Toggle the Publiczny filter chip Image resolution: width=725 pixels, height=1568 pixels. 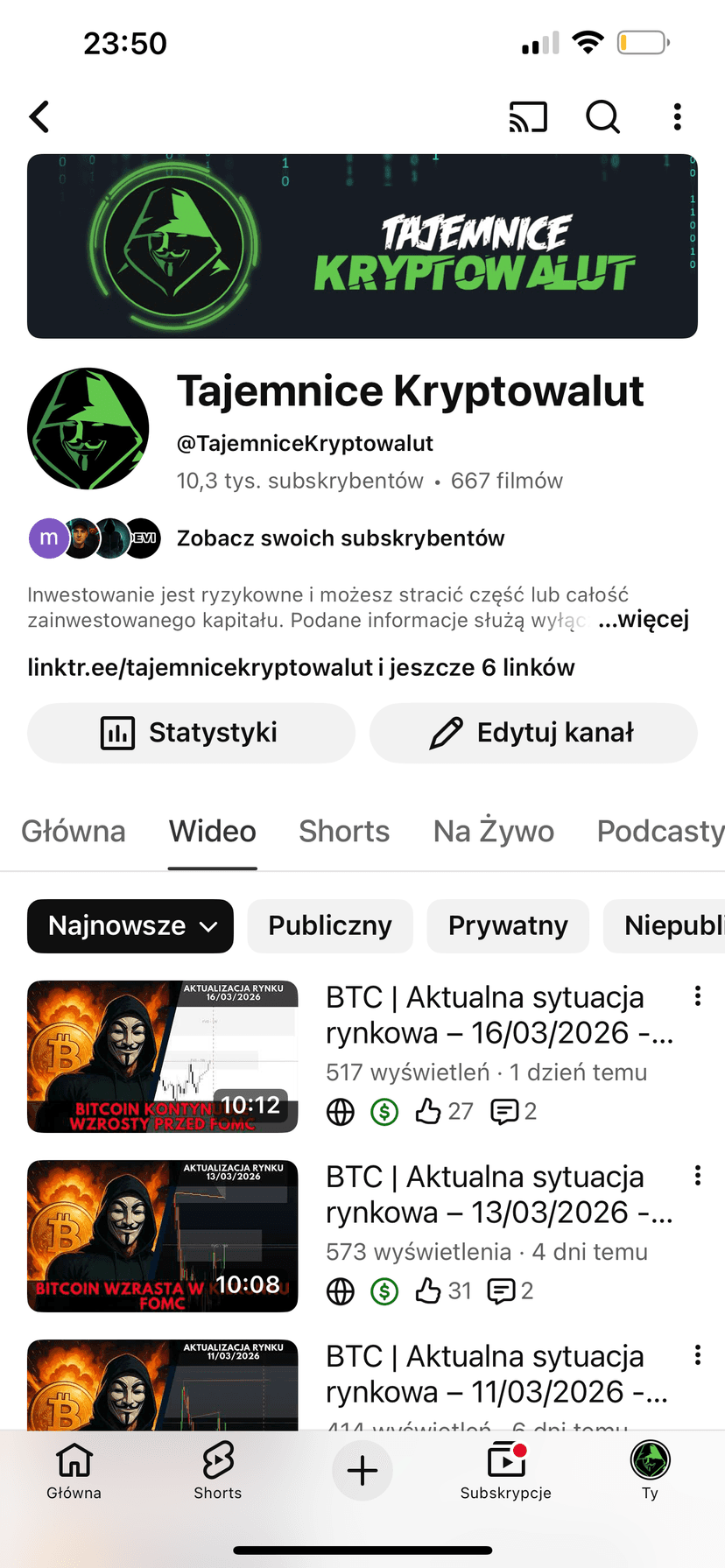pos(330,925)
